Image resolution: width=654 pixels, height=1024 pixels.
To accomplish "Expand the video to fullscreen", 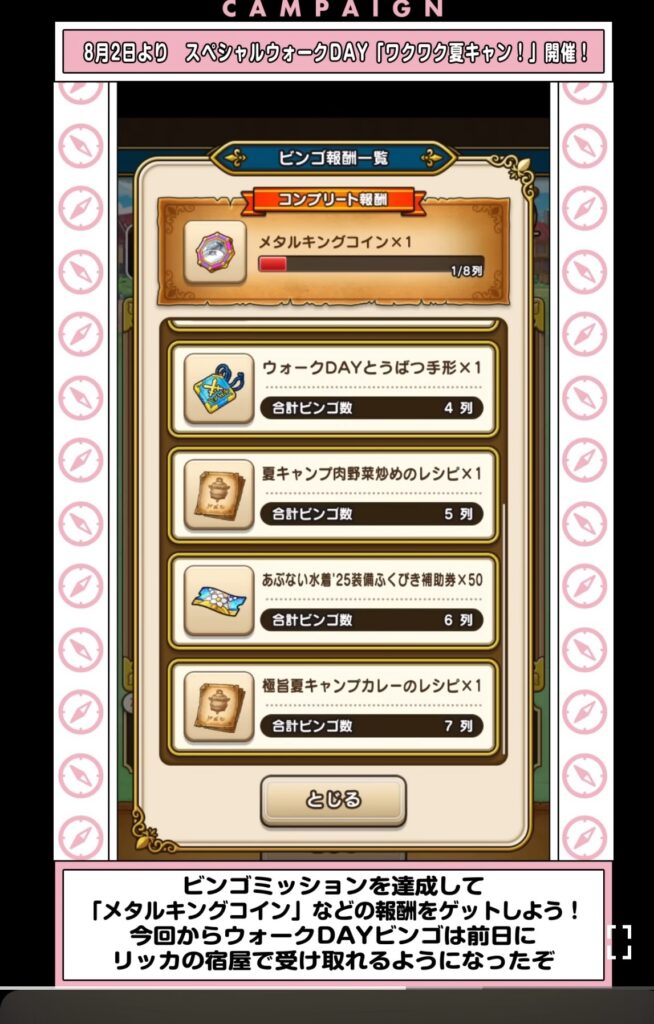I will (x=621, y=941).
